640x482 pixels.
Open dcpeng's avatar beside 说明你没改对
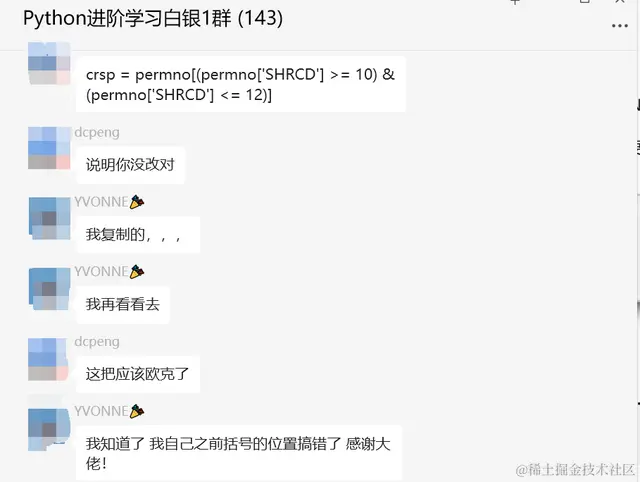coord(49,148)
